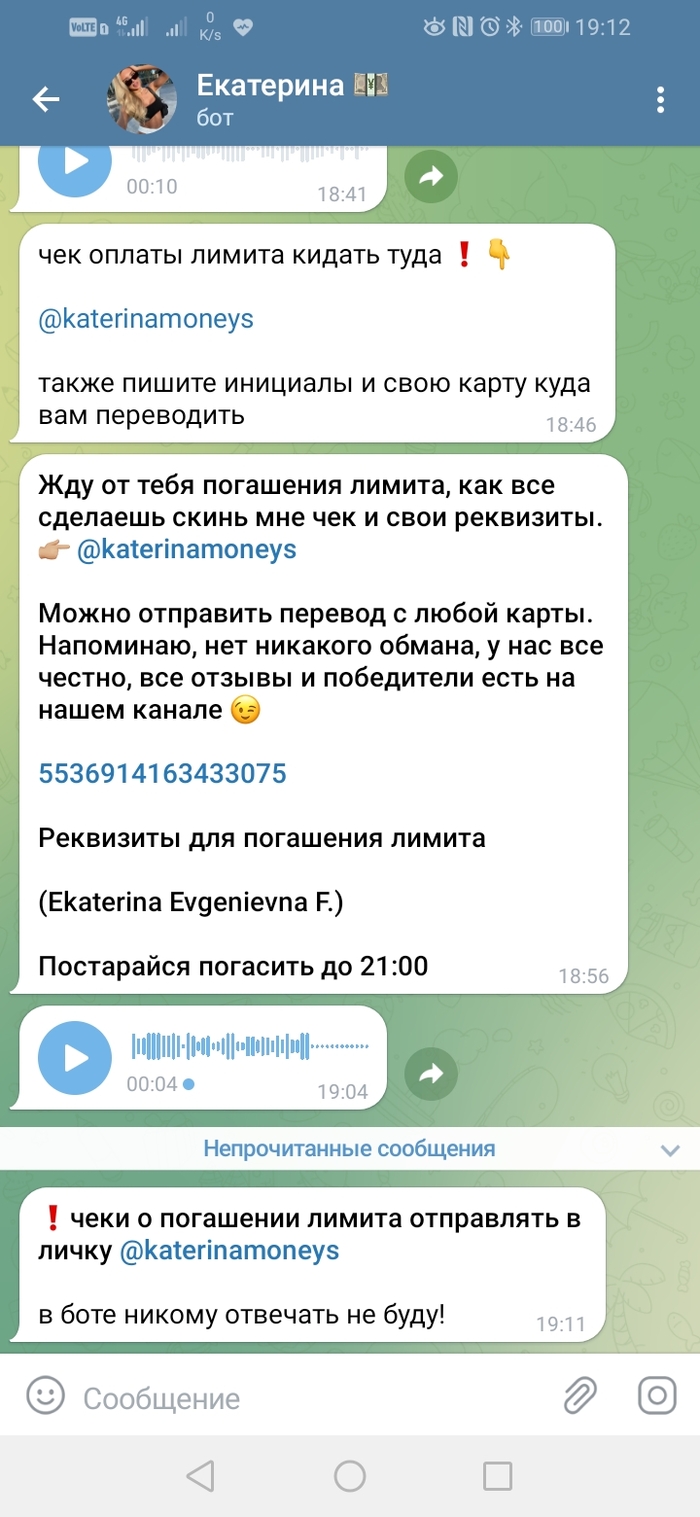Viewport: 700px width, 1517px height.
Task: Play the 00:04 voice message
Action: [x=75, y=1058]
